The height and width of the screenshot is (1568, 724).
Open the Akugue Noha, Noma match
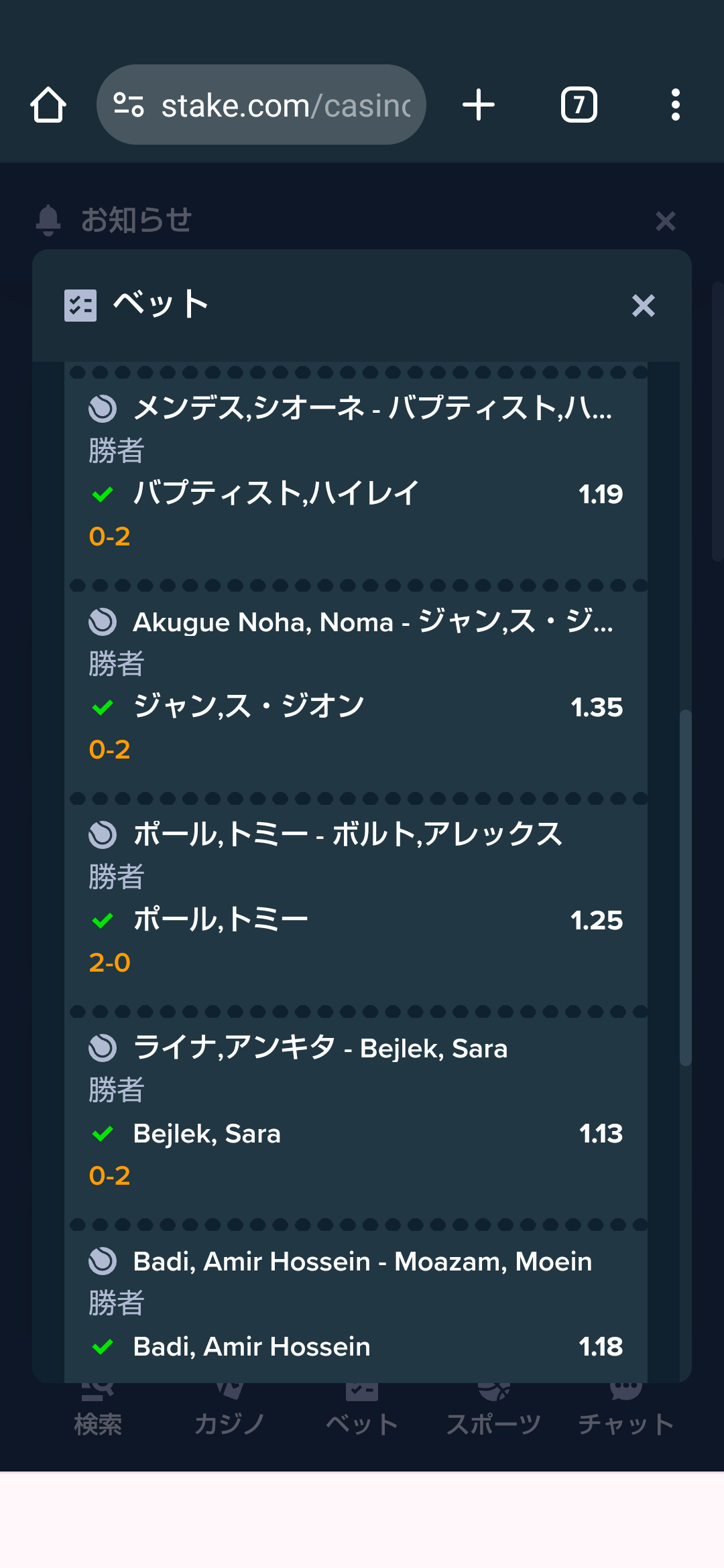click(x=373, y=622)
